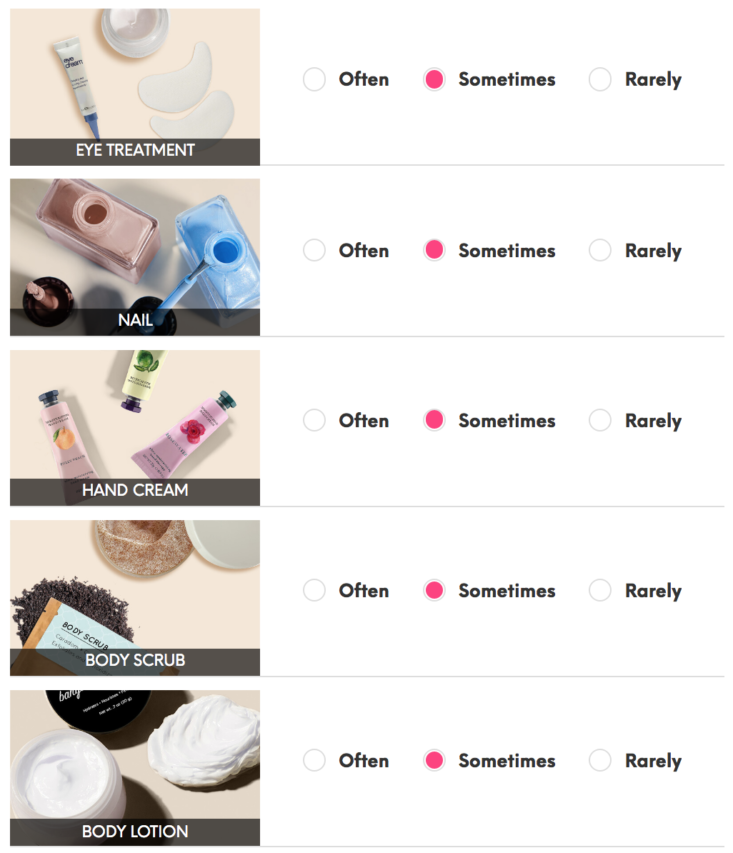Mark Nail as Rarely
Screen dimensions: 733x853
coord(600,251)
